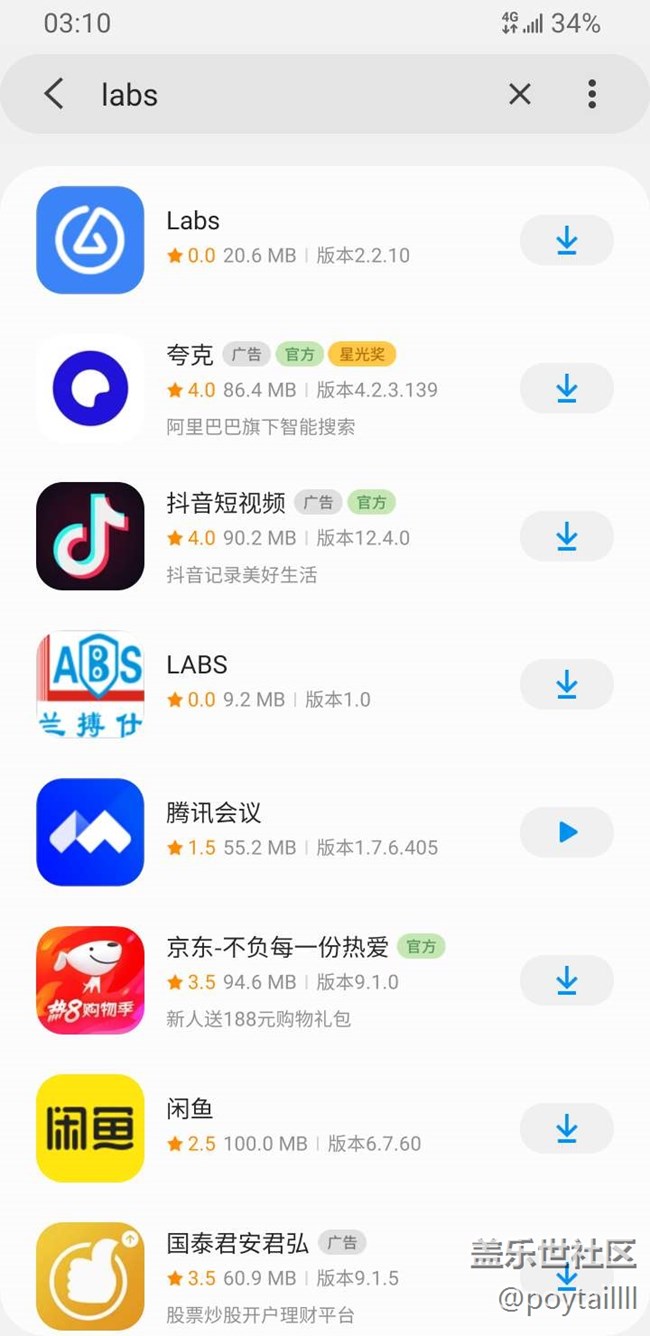650x1336 pixels.
Task: Download the LABS app (9.2 MB)
Action: (x=566, y=684)
